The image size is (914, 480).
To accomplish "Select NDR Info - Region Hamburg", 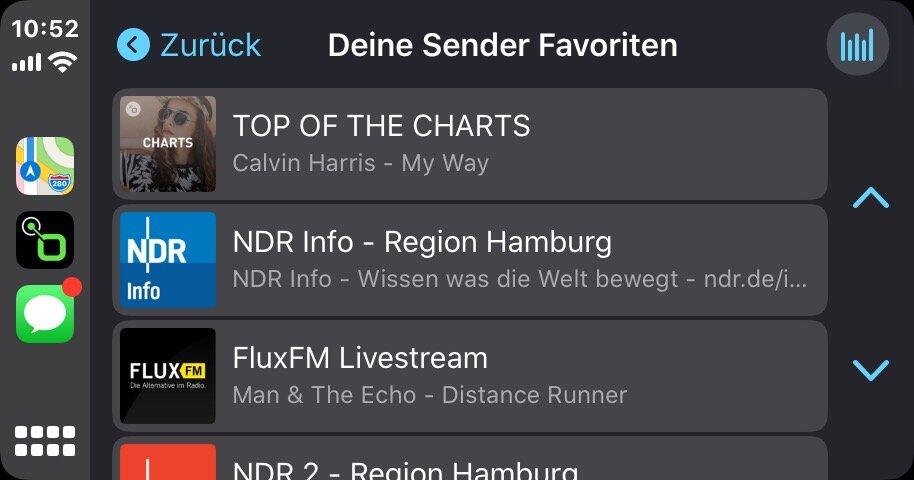I will tap(470, 260).
